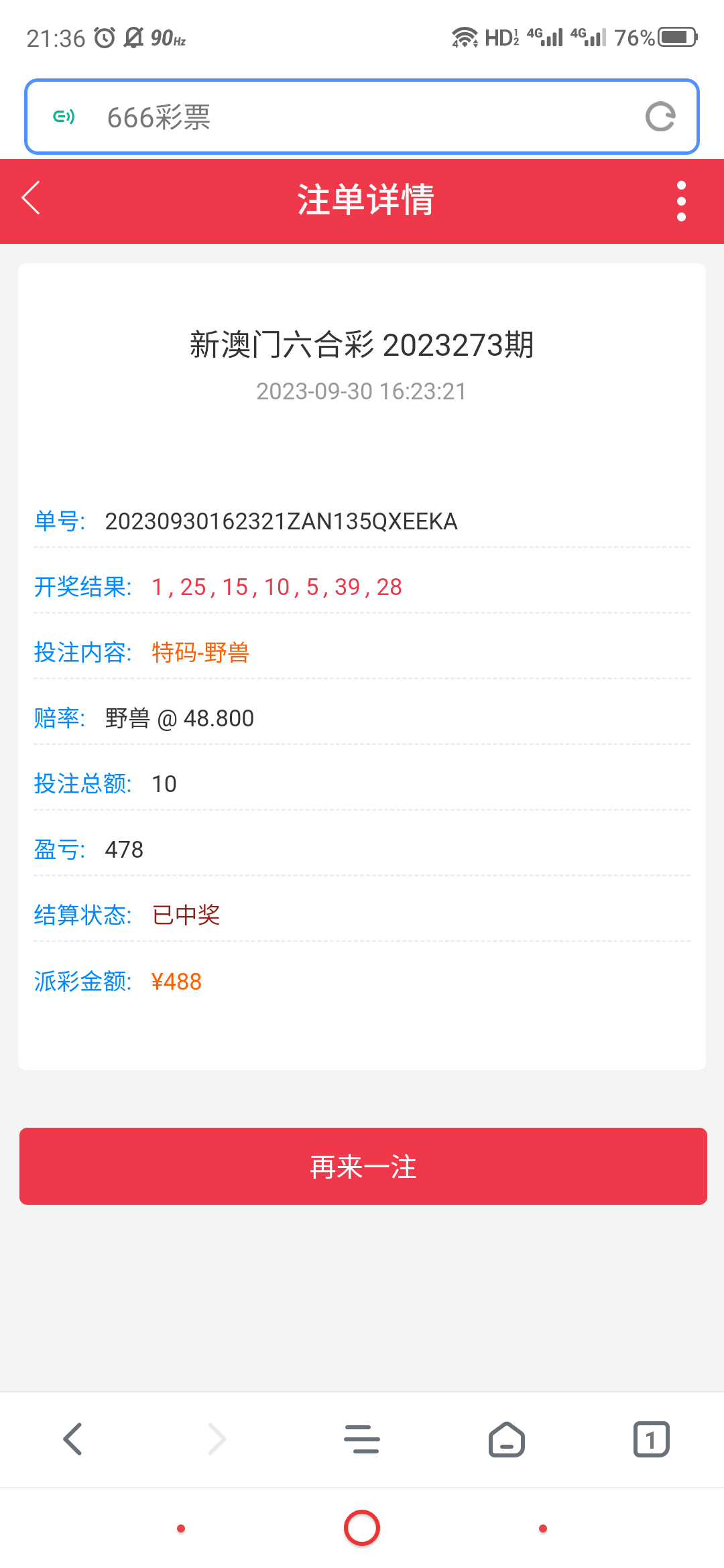
Task: Tap the 666彩票 address bar
Action: 349,117
